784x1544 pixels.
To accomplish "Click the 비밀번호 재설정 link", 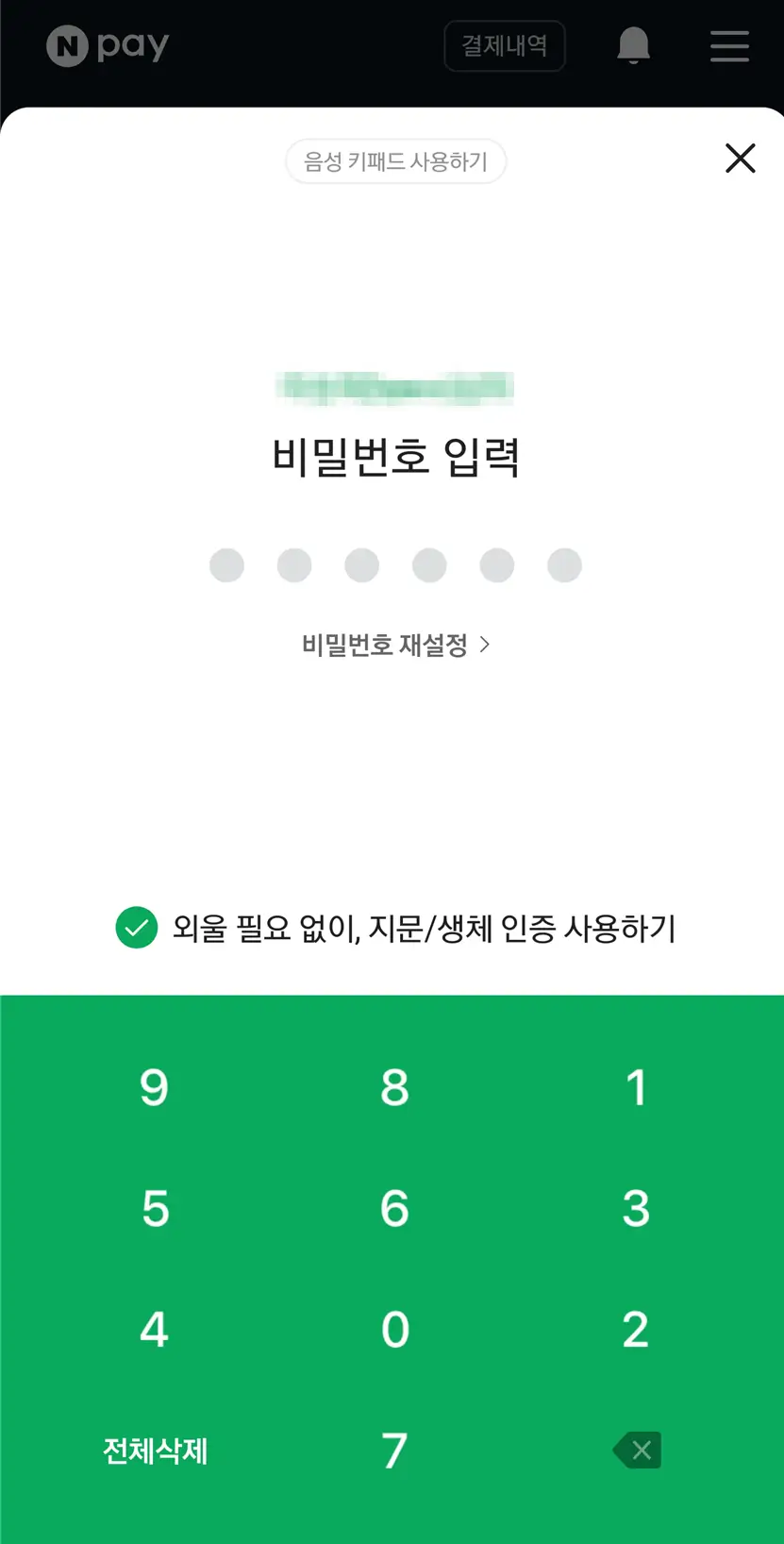I will pyautogui.click(x=385, y=644).
